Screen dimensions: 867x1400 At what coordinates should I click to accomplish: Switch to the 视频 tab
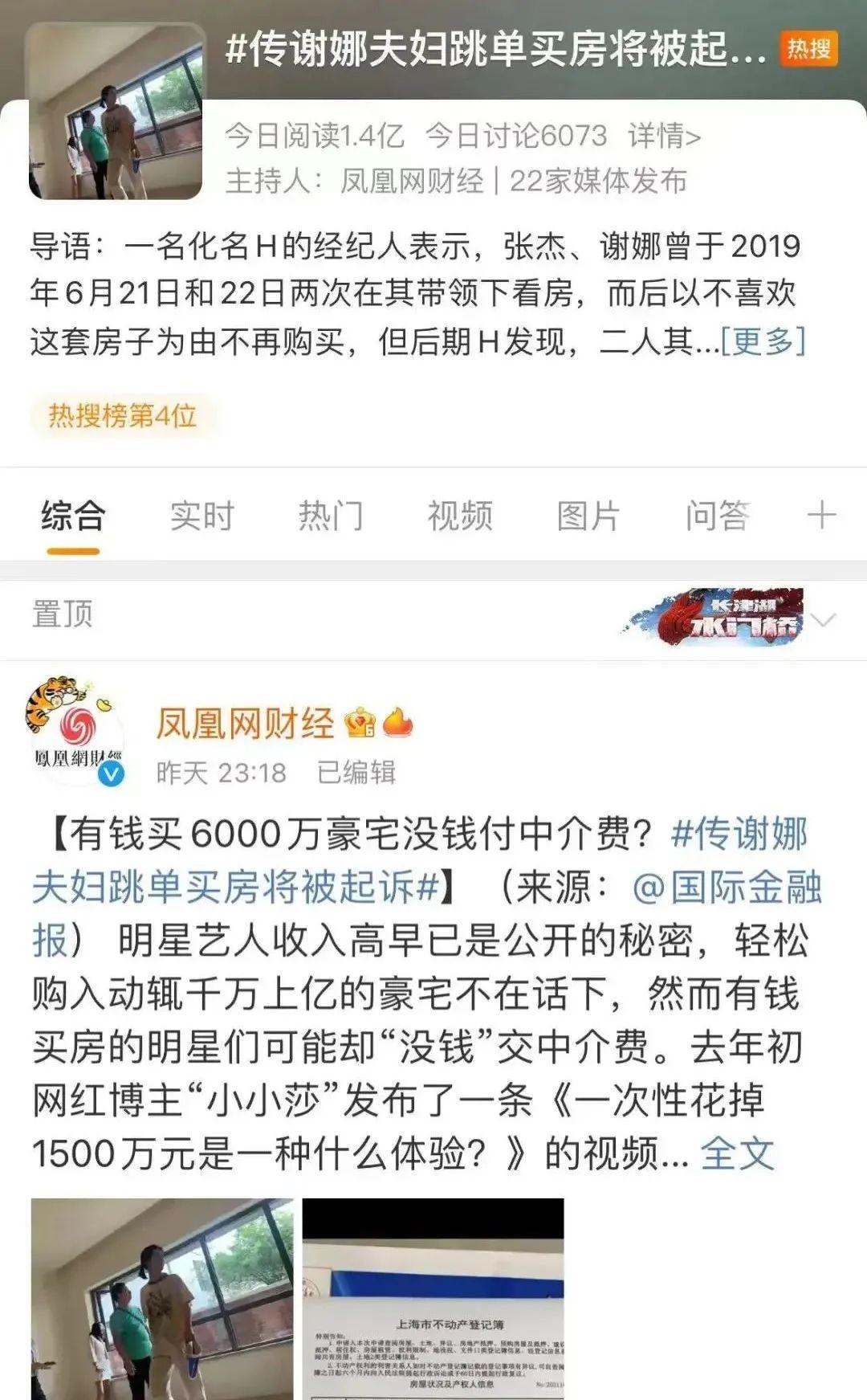point(459,515)
